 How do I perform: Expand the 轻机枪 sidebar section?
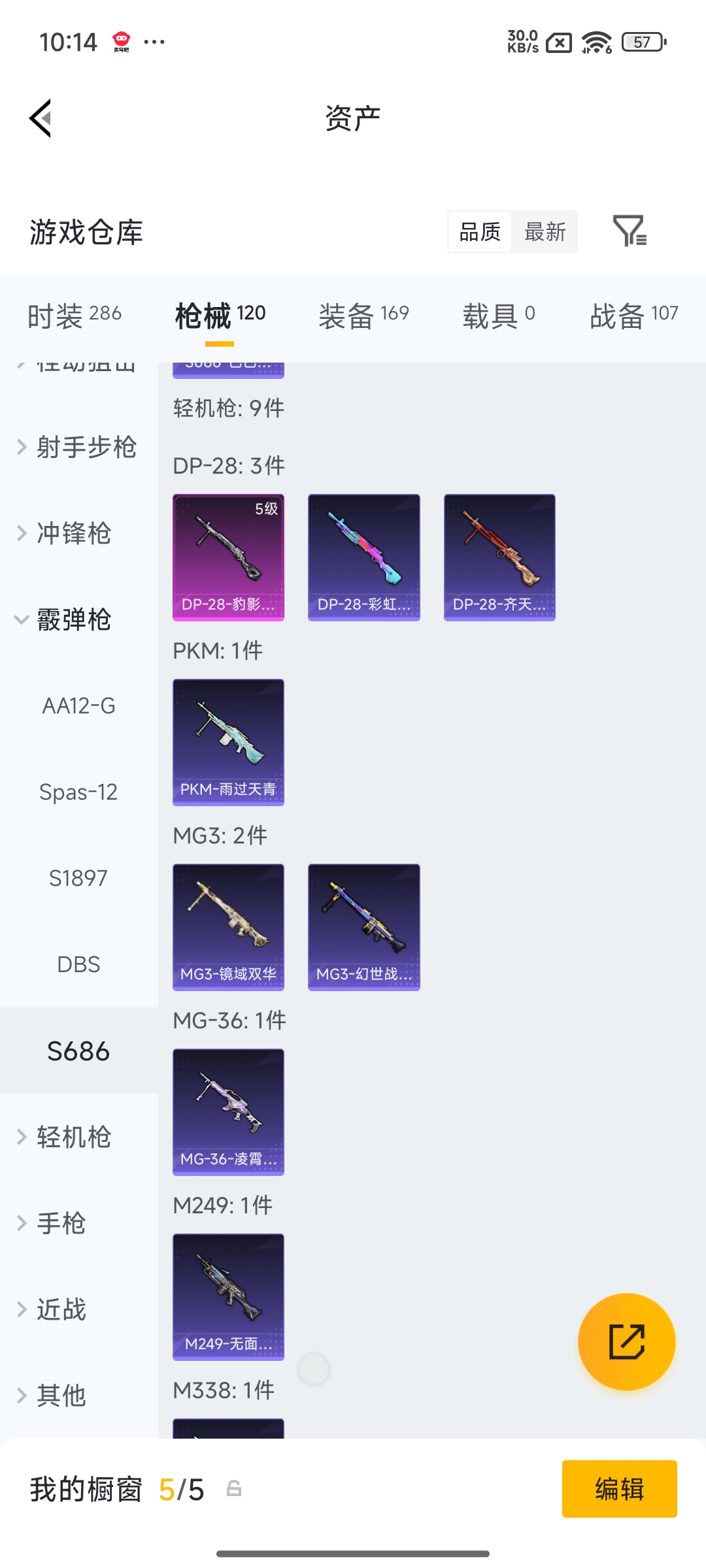(x=72, y=1137)
